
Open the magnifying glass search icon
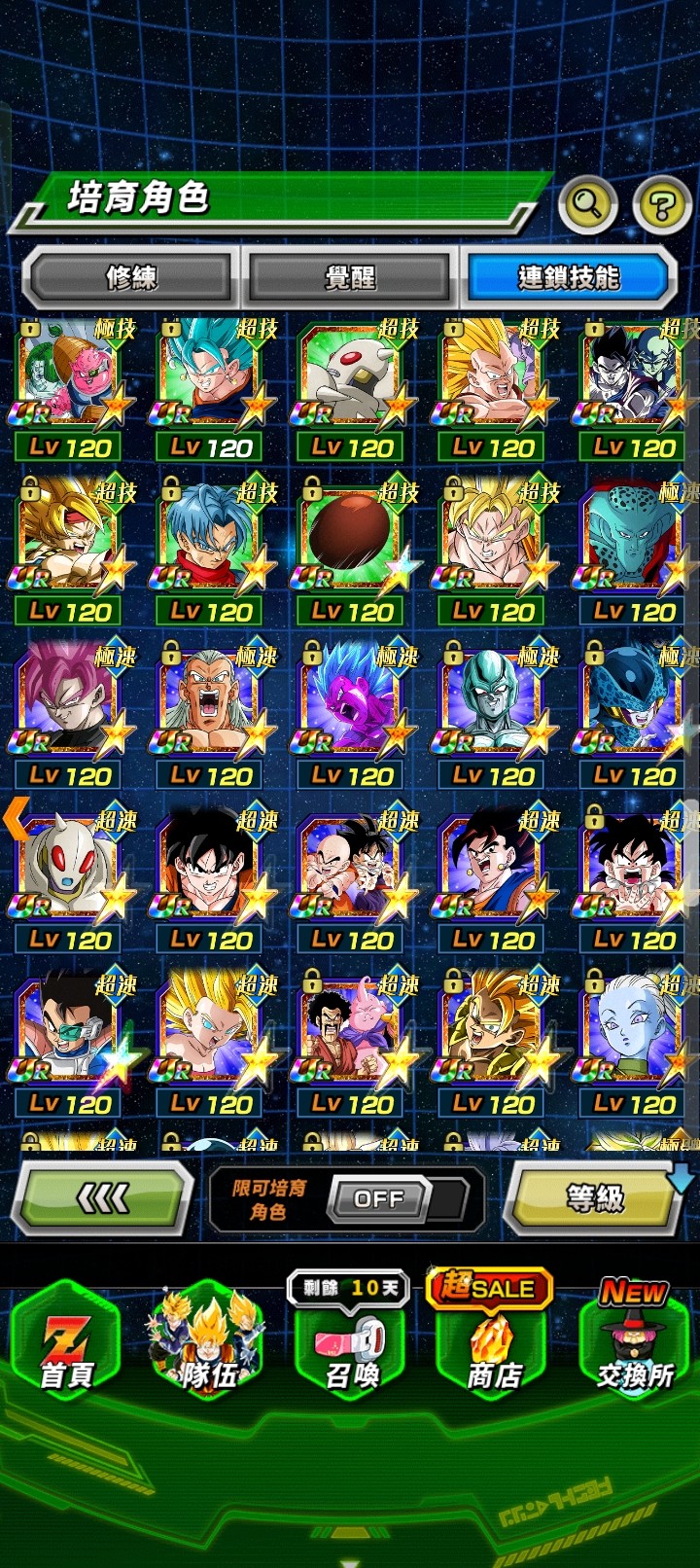click(587, 204)
